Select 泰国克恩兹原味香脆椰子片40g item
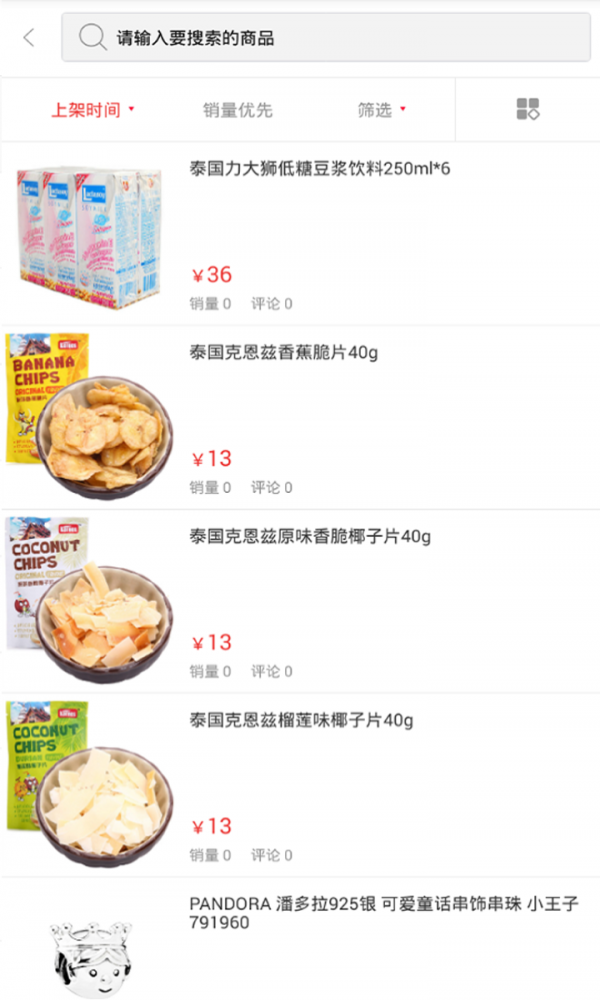The width and height of the screenshot is (600, 1000). 310,537
